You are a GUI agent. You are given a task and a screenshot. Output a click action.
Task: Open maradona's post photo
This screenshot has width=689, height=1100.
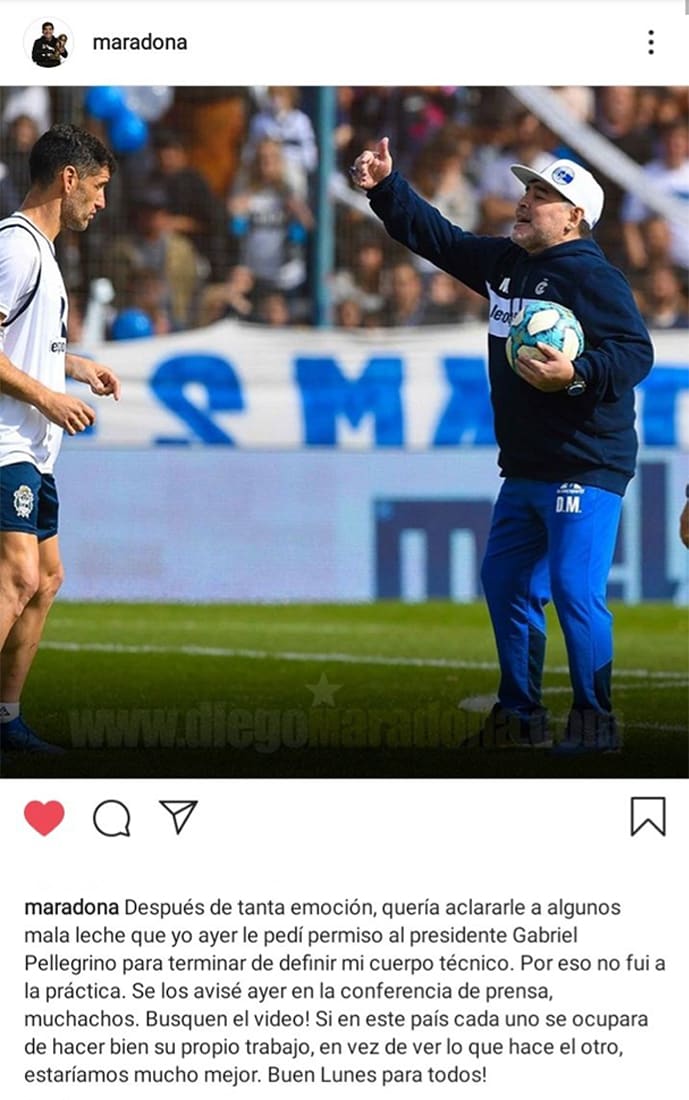(344, 432)
